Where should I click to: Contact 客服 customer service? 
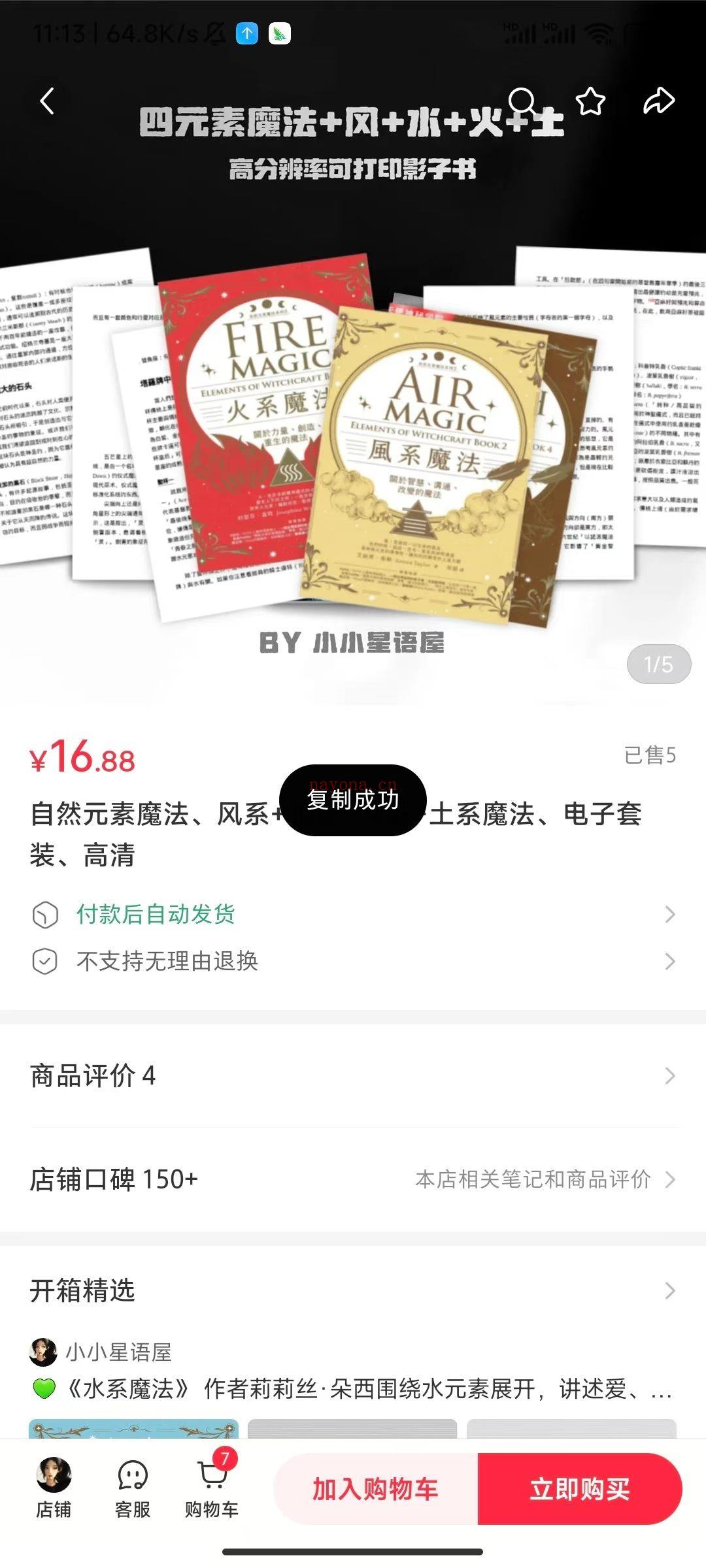pos(133,1489)
